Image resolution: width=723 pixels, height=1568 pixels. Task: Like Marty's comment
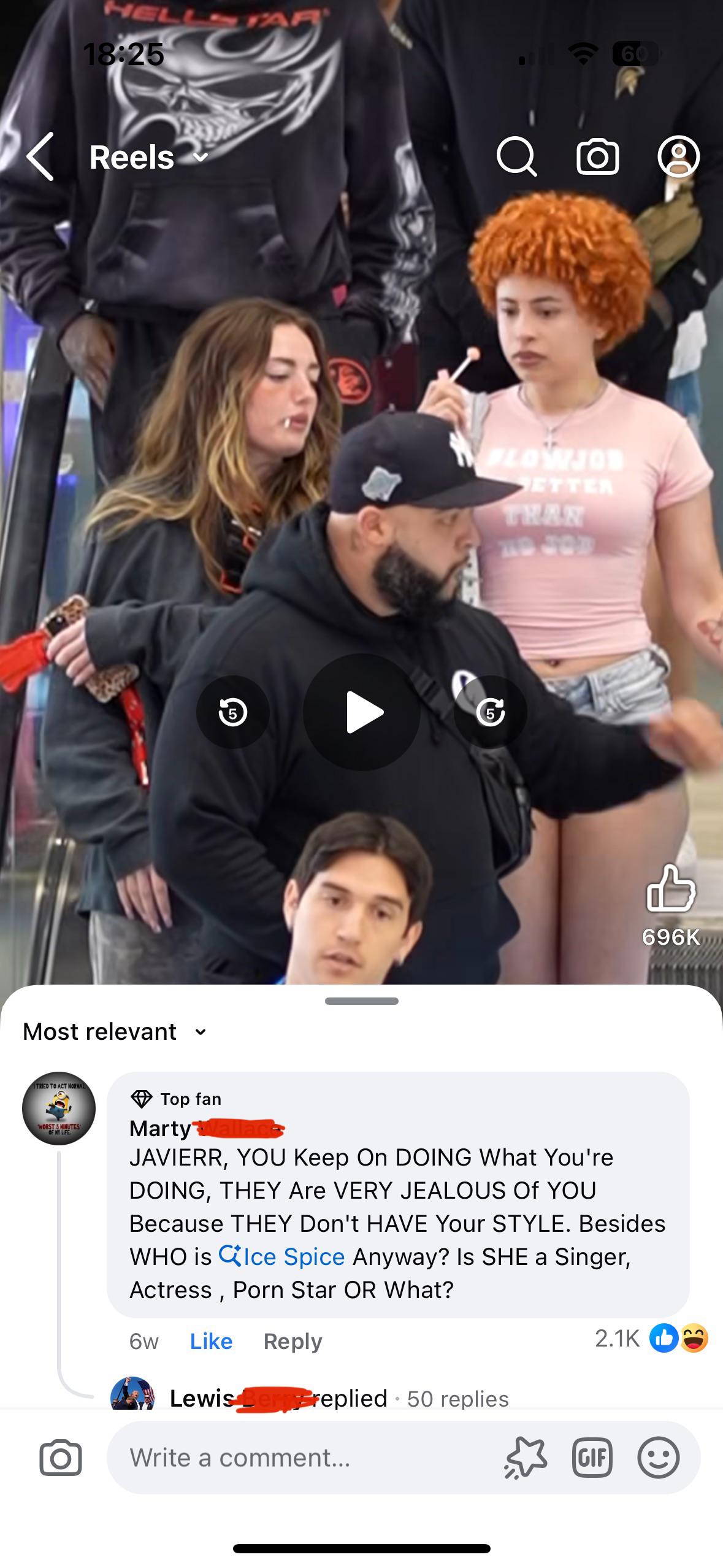pyautogui.click(x=211, y=1341)
